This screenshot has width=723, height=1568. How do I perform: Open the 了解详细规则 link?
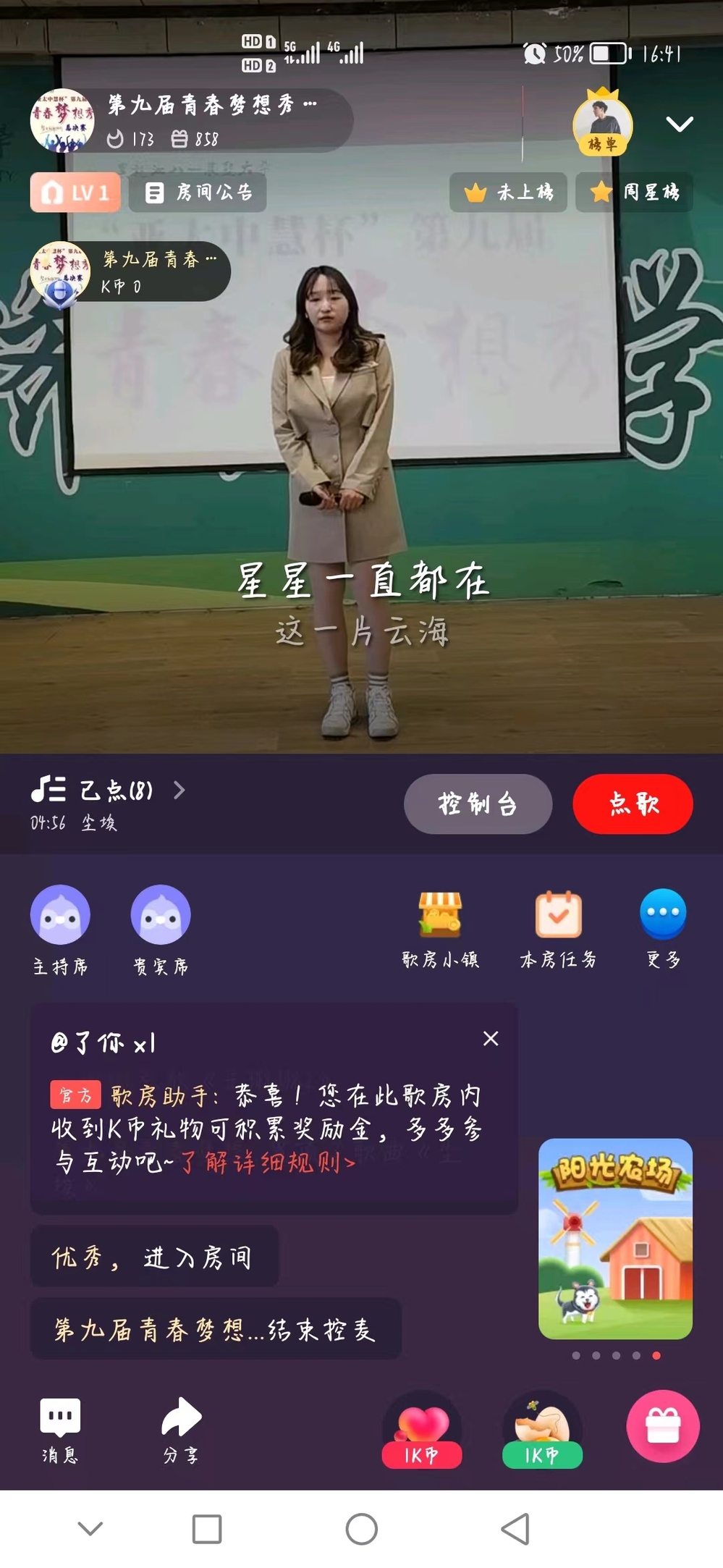[x=268, y=1163]
